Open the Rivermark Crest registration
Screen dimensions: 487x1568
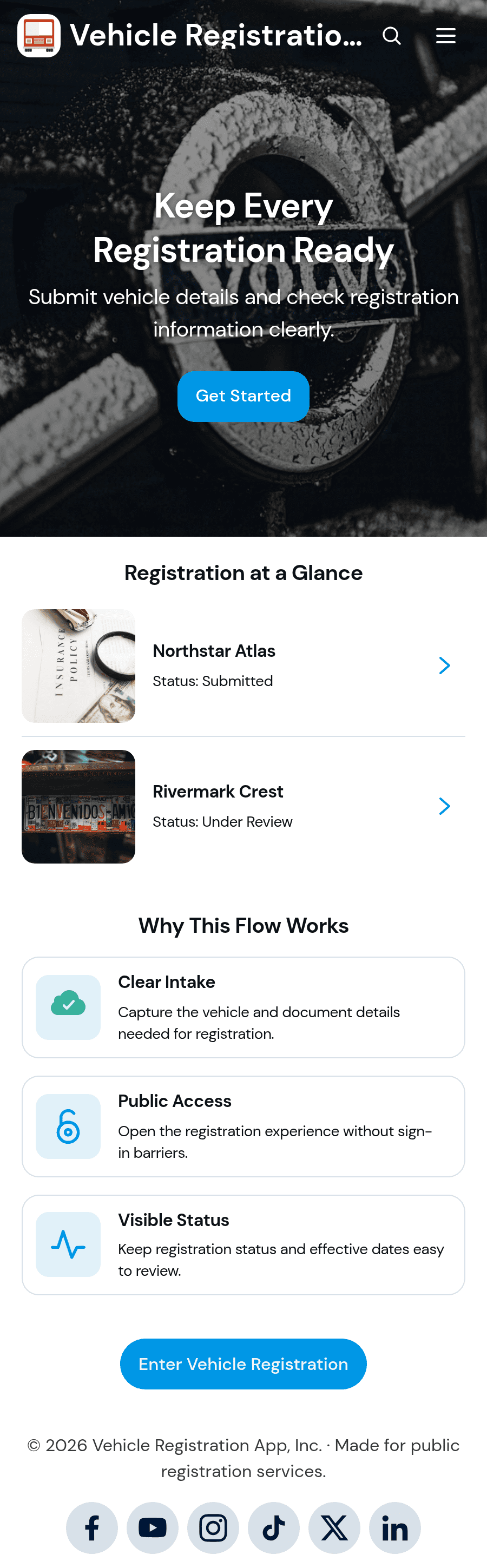(243, 807)
